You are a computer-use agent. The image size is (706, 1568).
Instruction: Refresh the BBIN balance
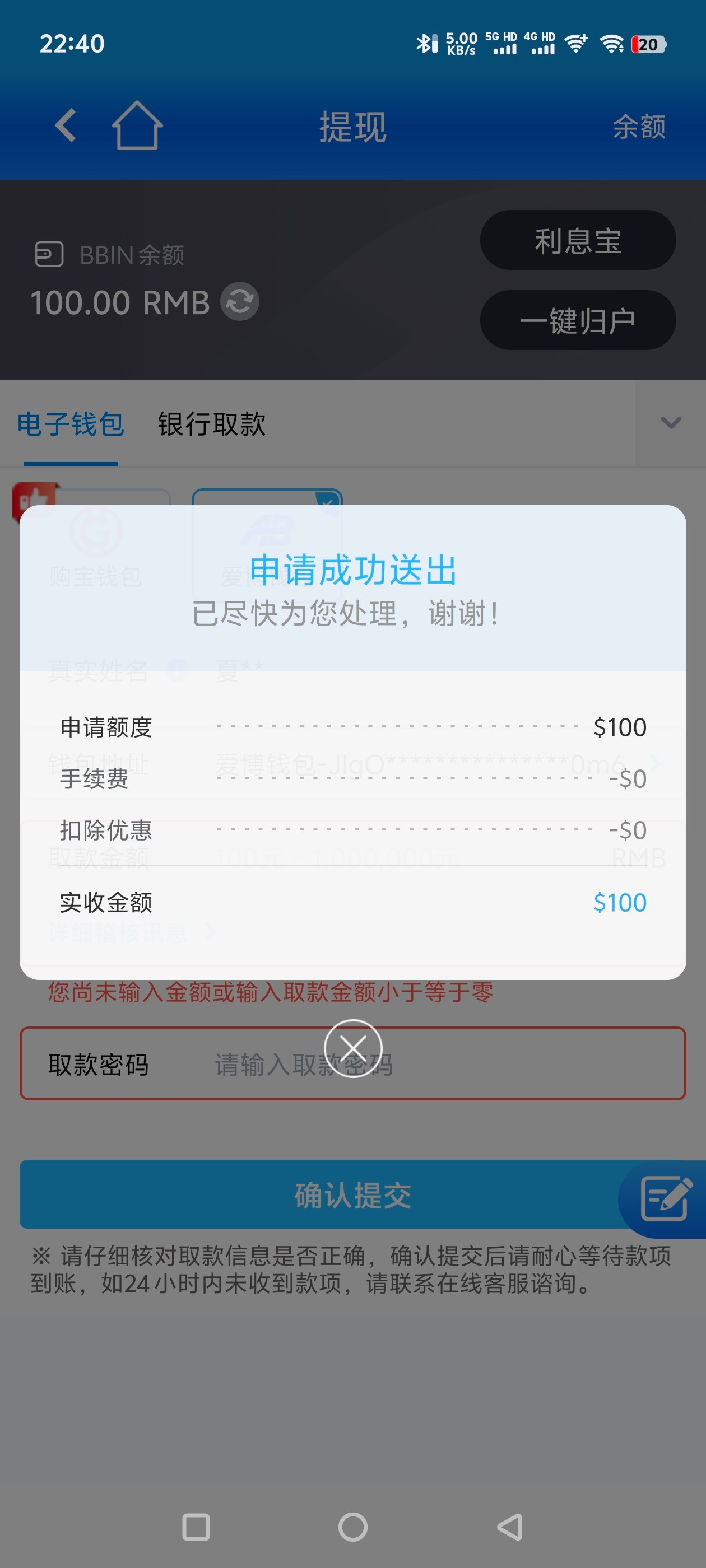[x=239, y=302]
